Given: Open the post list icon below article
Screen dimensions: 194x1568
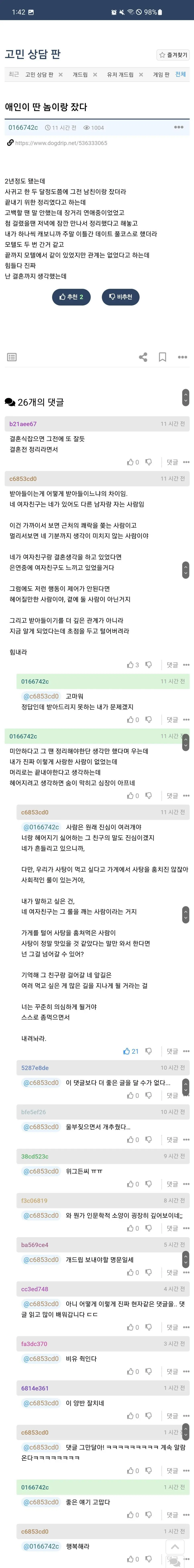Looking at the screenshot, I should [x=12, y=357].
